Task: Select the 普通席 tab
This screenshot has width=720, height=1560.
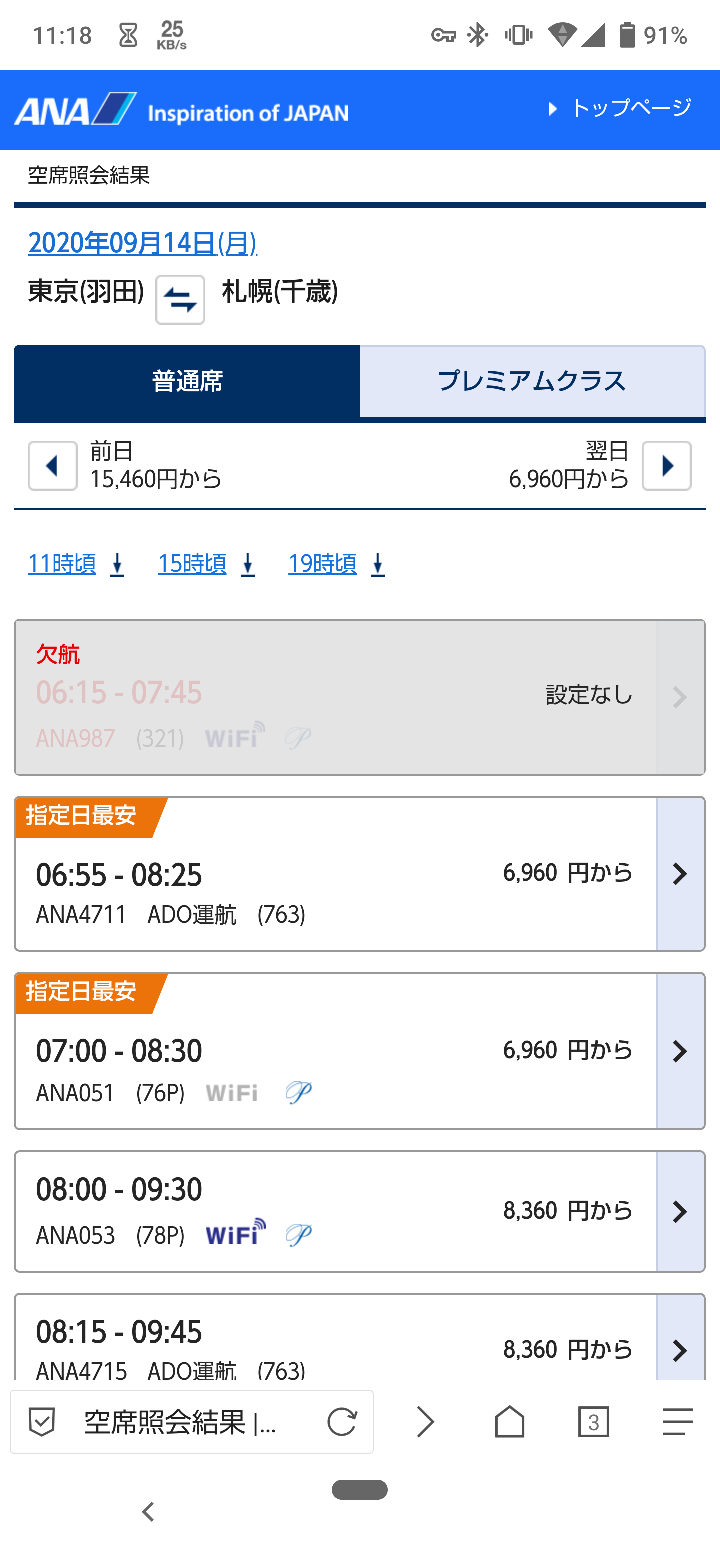Action: pyautogui.click(x=187, y=381)
